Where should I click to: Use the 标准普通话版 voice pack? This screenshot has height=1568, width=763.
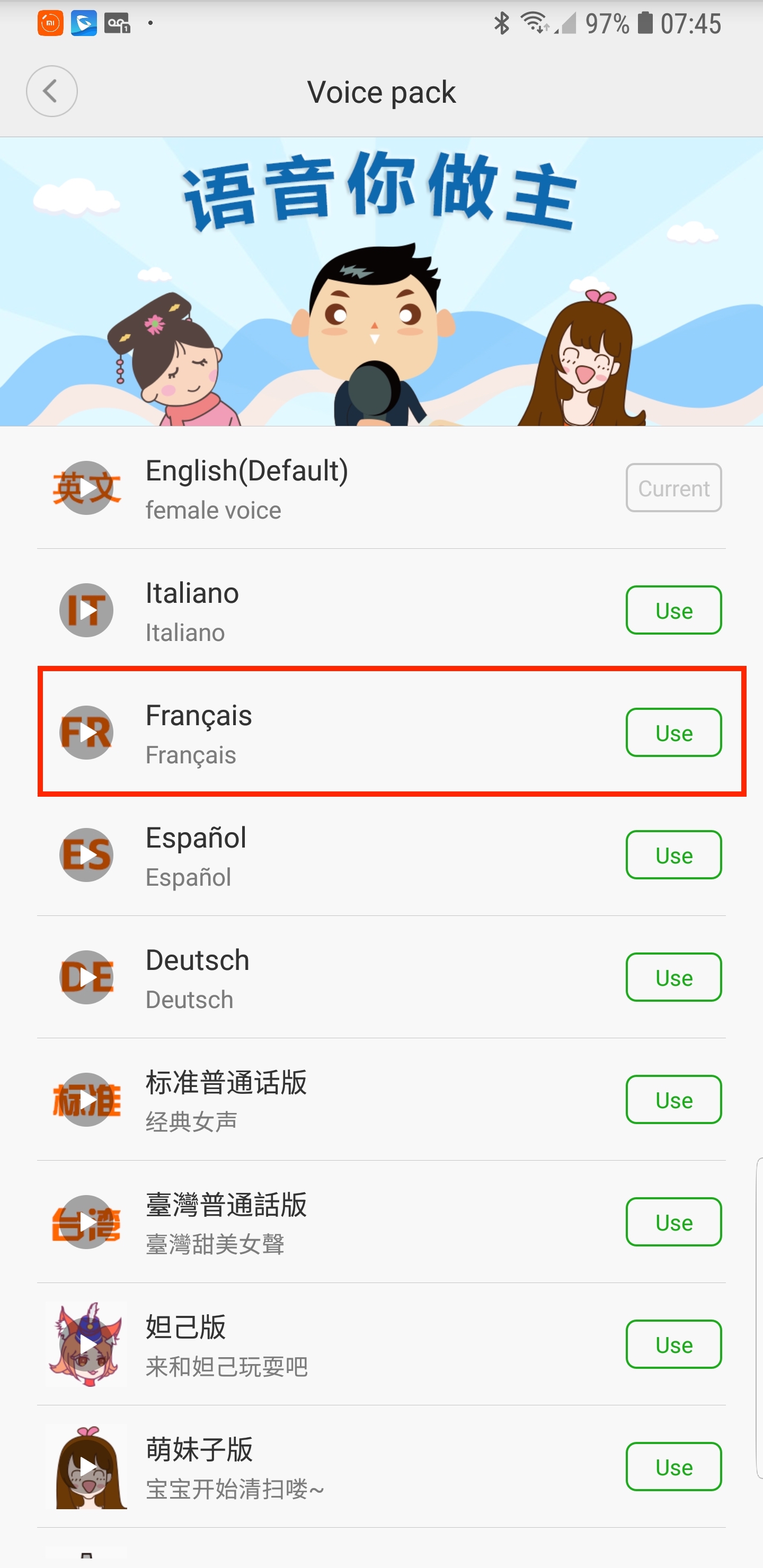click(x=673, y=1099)
